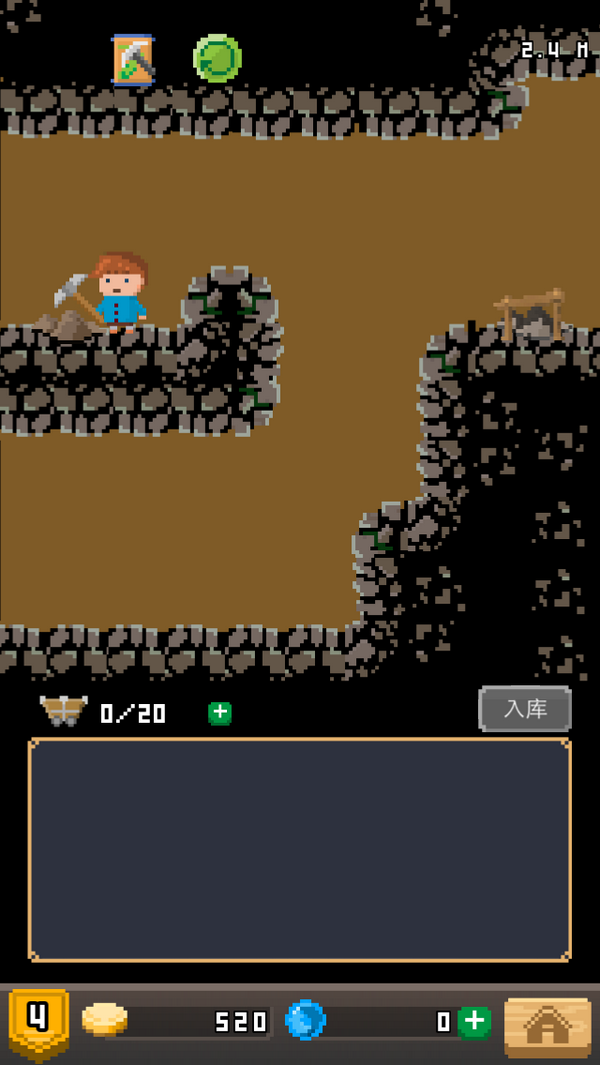Image resolution: width=600 pixels, height=1065 pixels.
Task: Tap the 入库 storage button
Action: point(525,709)
